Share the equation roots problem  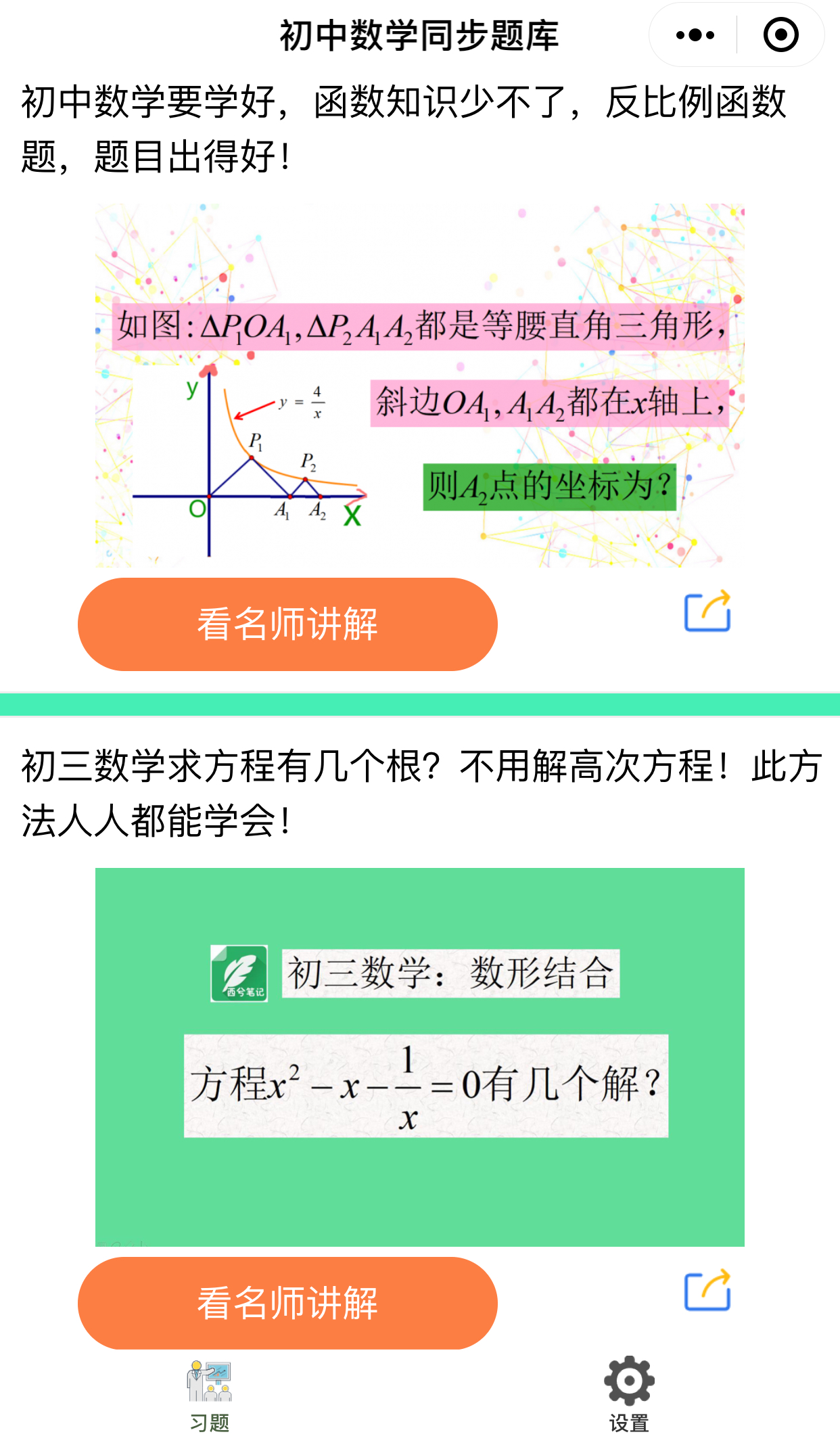tap(707, 1290)
